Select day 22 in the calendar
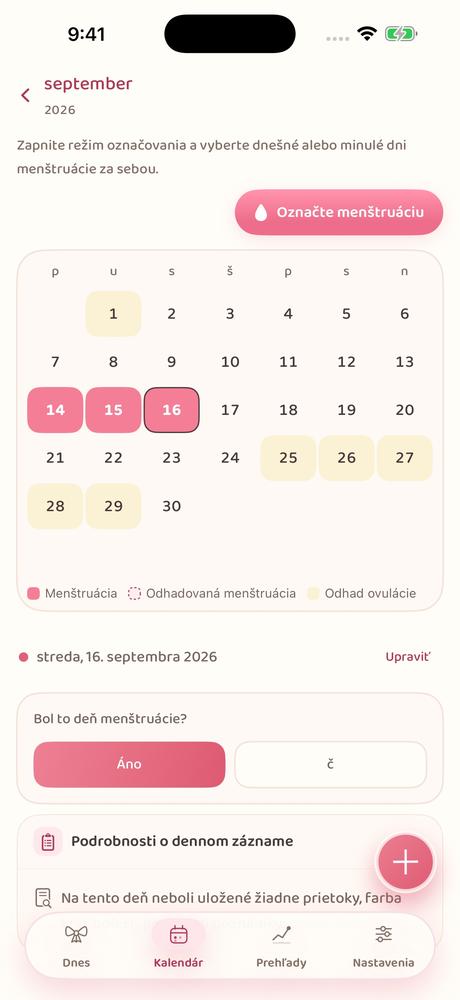Viewport: 460px width, 1000px height. coord(114,458)
